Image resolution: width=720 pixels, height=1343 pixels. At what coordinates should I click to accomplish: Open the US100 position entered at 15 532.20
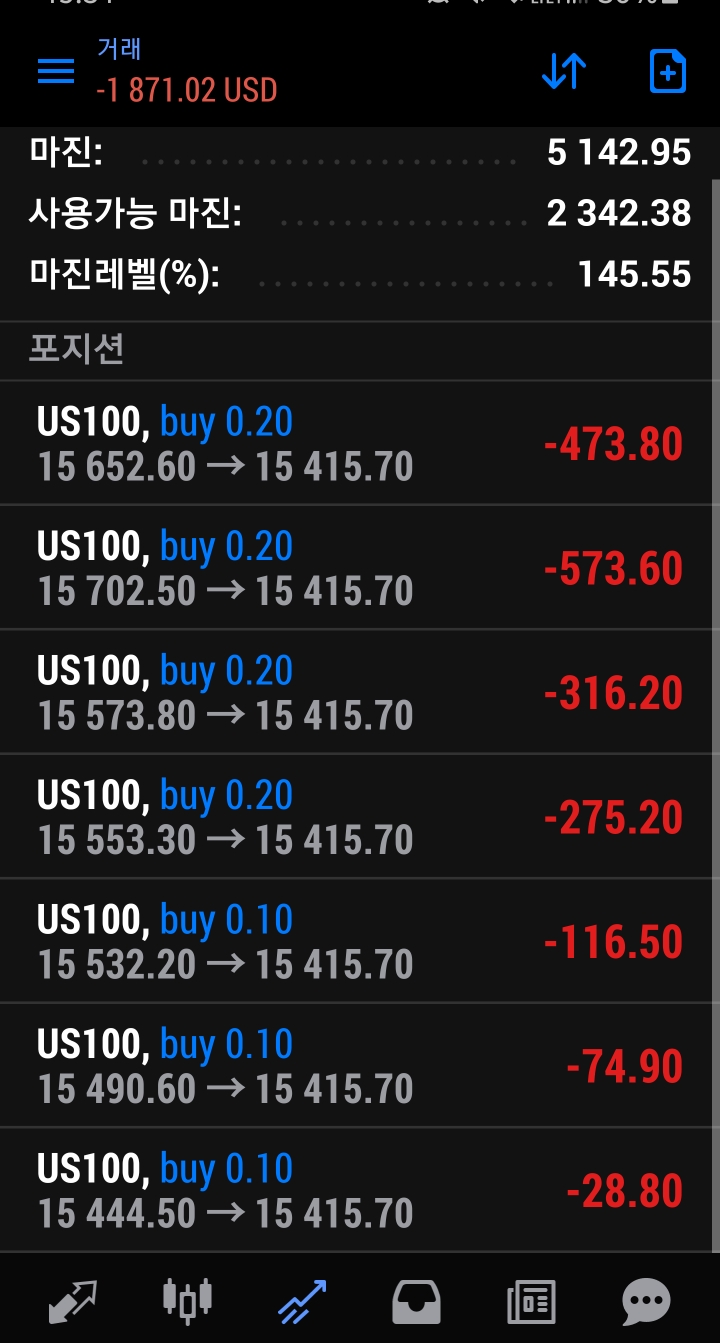[x=360, y=941]
